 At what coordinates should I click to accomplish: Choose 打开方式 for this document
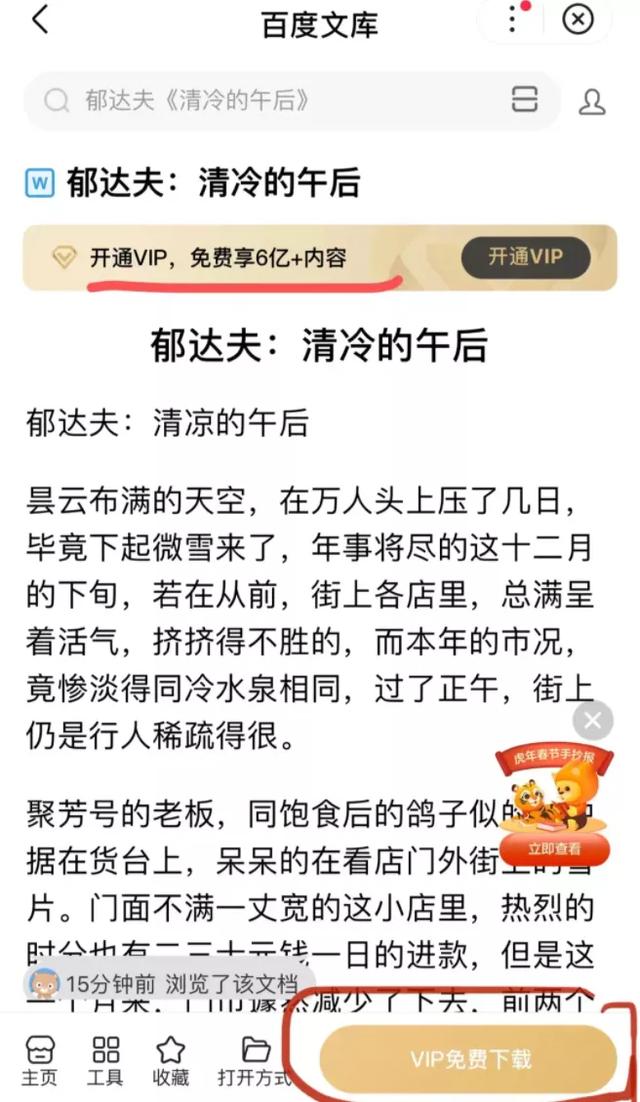click(255, 1060)
